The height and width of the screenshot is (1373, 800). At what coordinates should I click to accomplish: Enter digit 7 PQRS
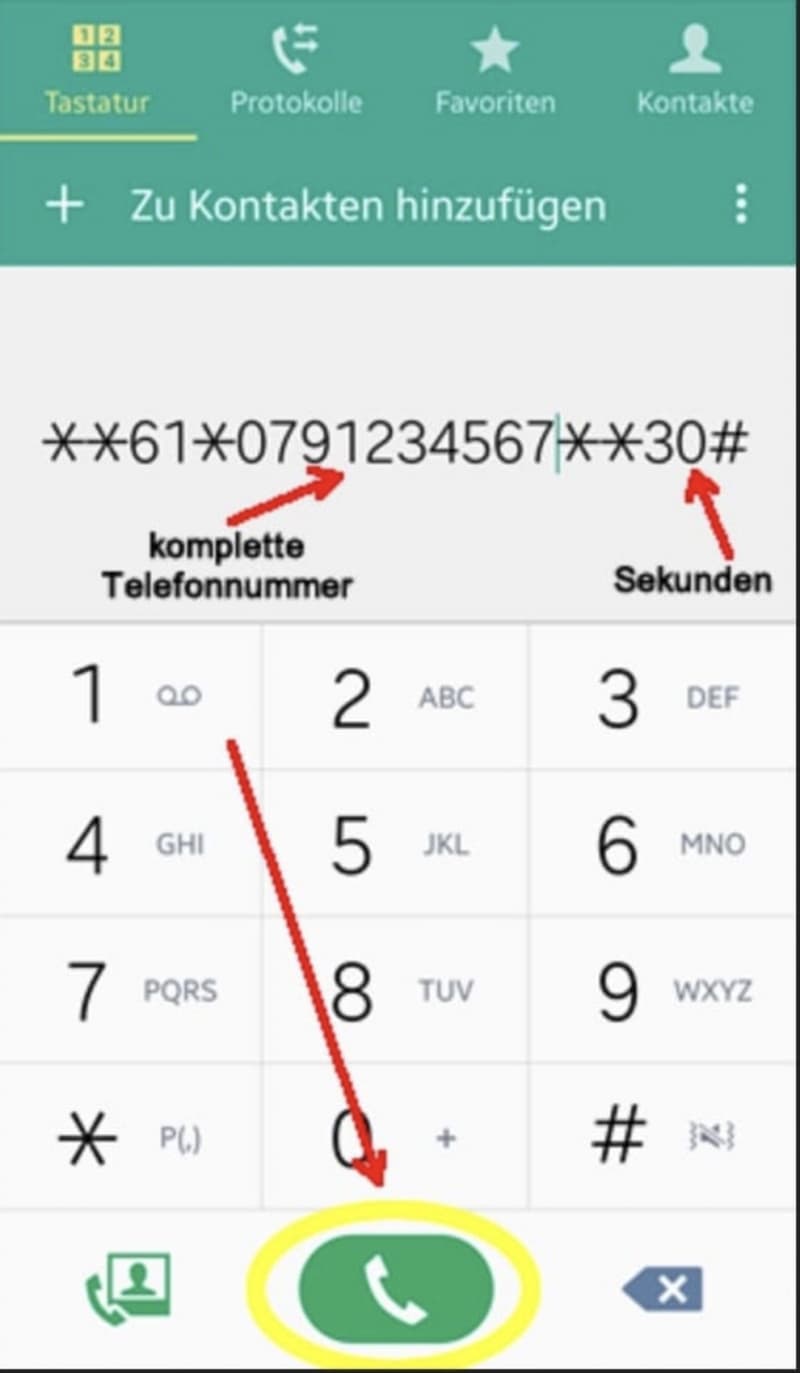click(131, 990)
